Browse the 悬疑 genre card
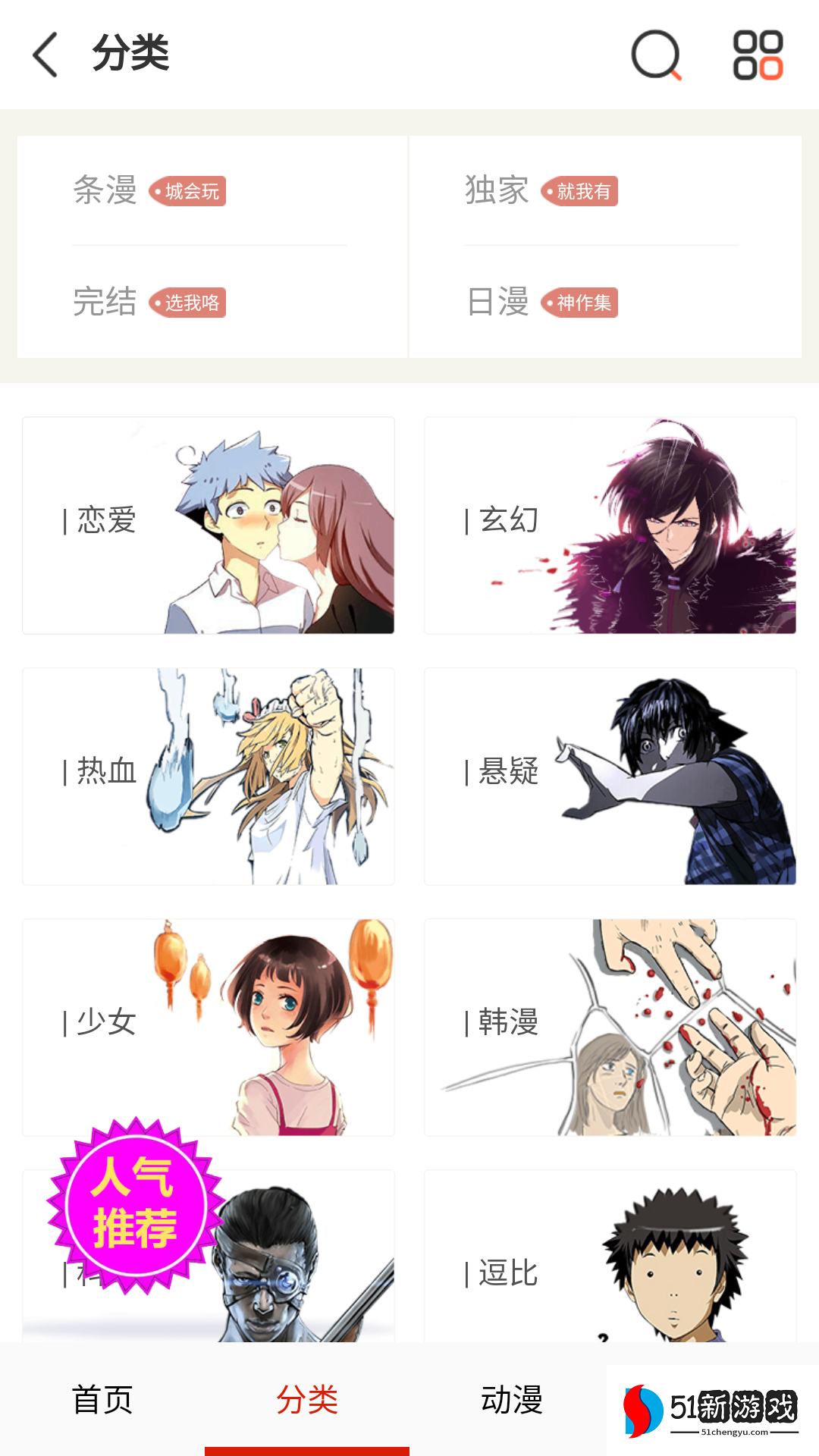The image size is (819, 1456). coord(610,776)
